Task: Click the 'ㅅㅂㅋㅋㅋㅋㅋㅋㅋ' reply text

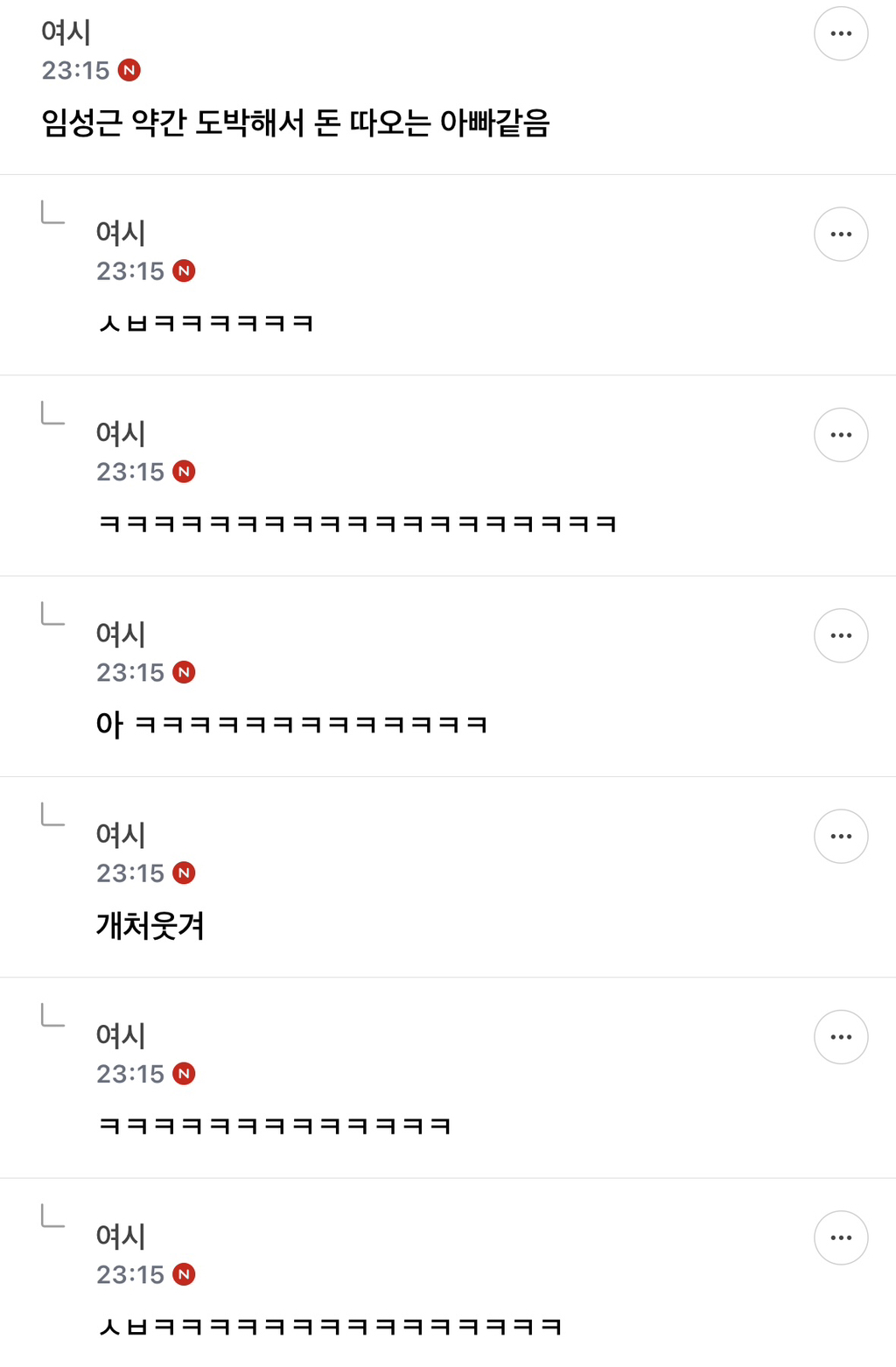Action: [x=207, y=322]
